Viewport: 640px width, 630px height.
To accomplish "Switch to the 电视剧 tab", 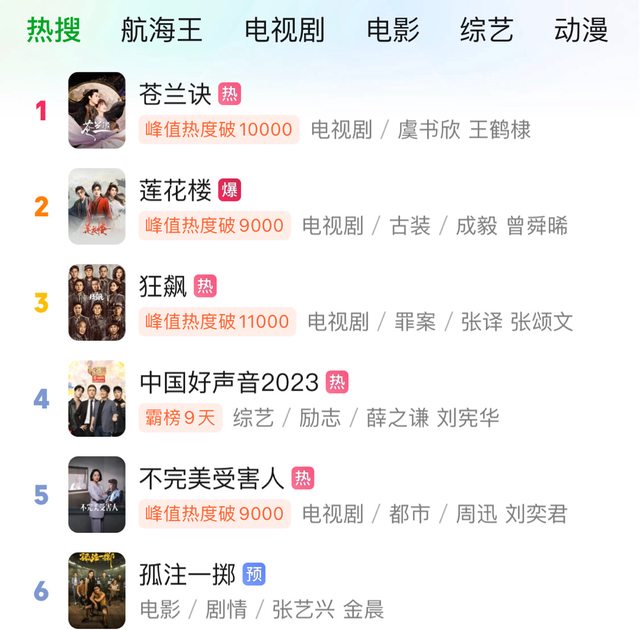I will [284, 30].
